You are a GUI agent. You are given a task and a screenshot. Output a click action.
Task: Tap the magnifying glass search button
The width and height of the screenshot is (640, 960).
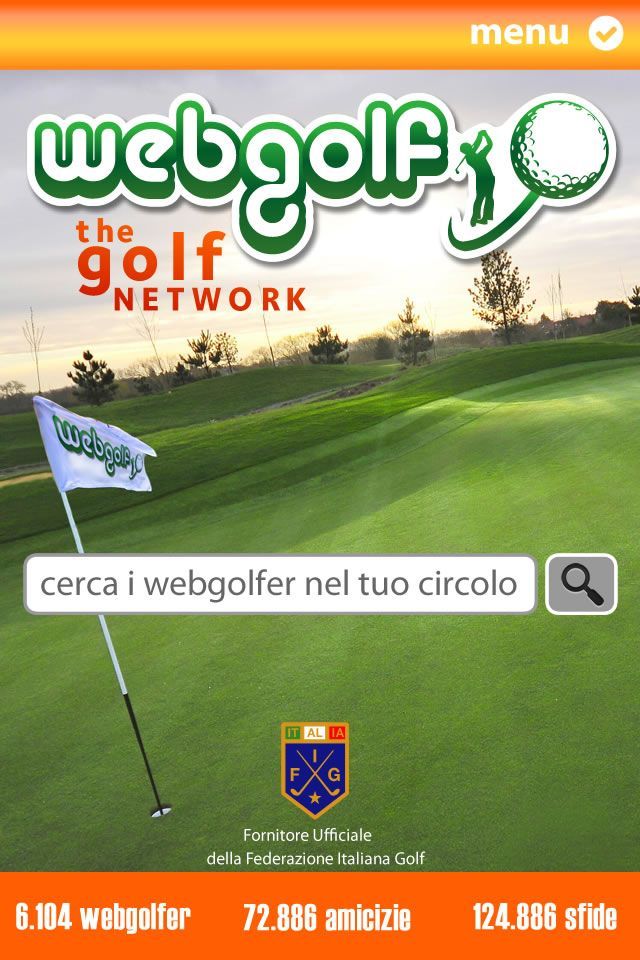581,584
